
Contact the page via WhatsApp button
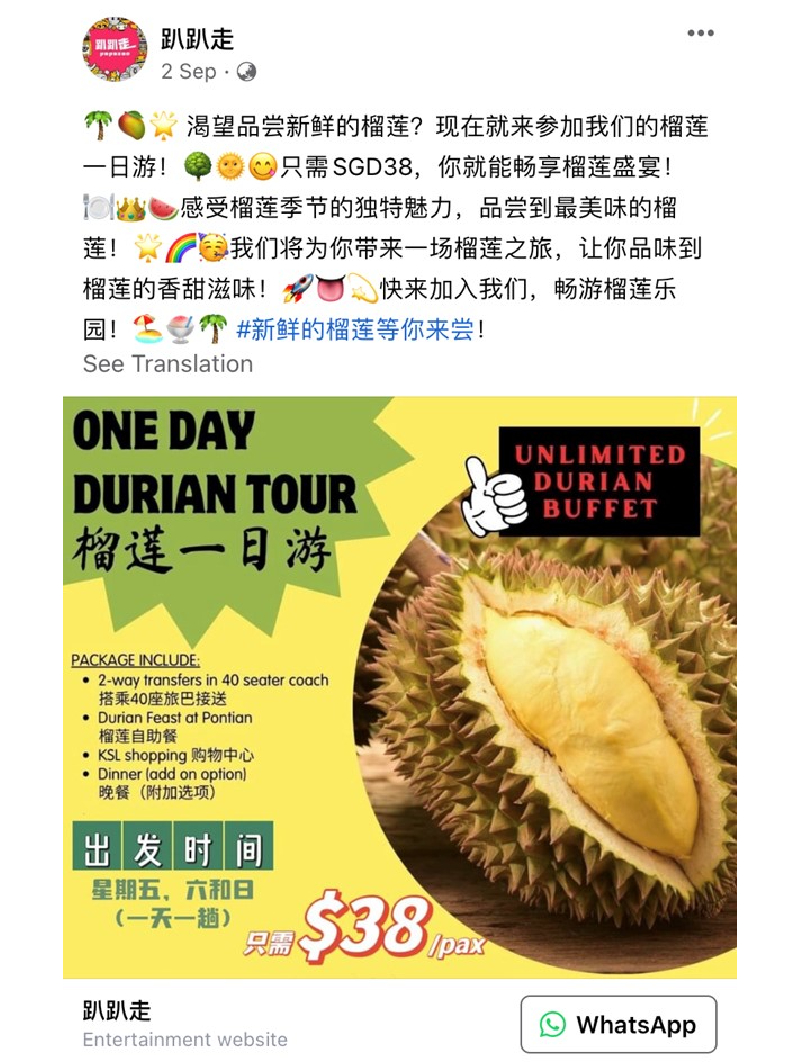[x=618, y=1024]
